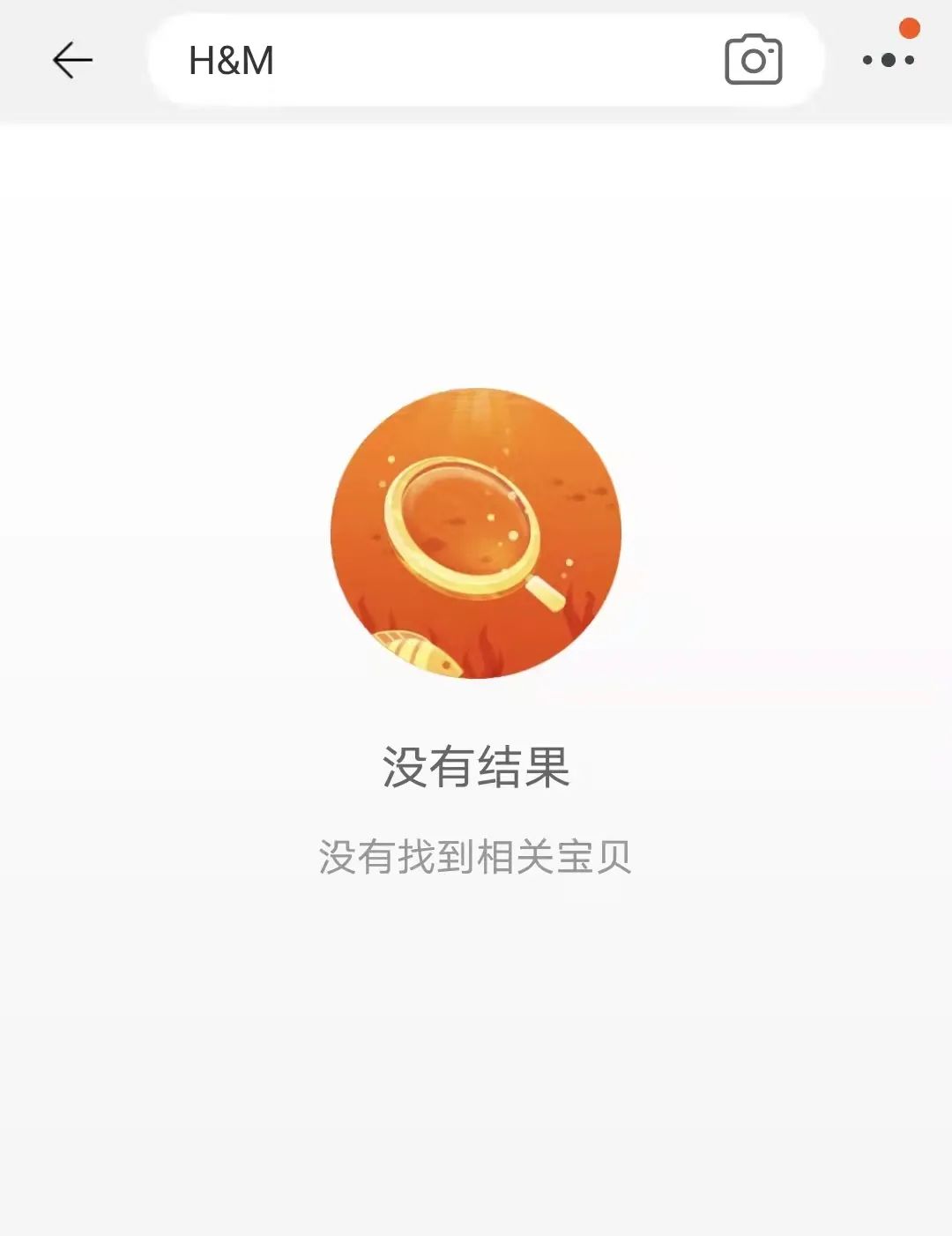Go back using the arrow icon
Viewport: 952px width, 1236px height.
click(x=72, y=61)
